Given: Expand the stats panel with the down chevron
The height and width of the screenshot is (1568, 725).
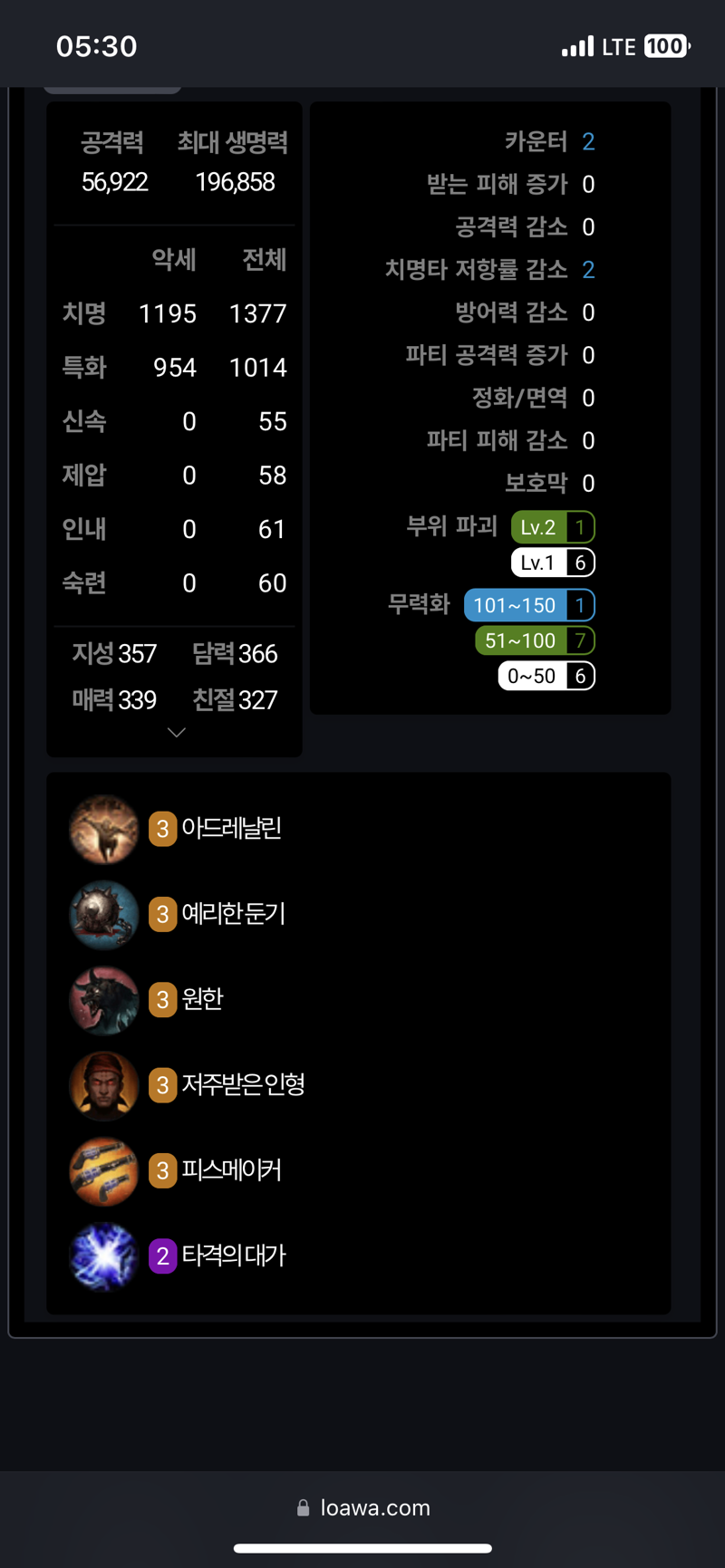Looking at the screenshot, I should pos(177,732).
